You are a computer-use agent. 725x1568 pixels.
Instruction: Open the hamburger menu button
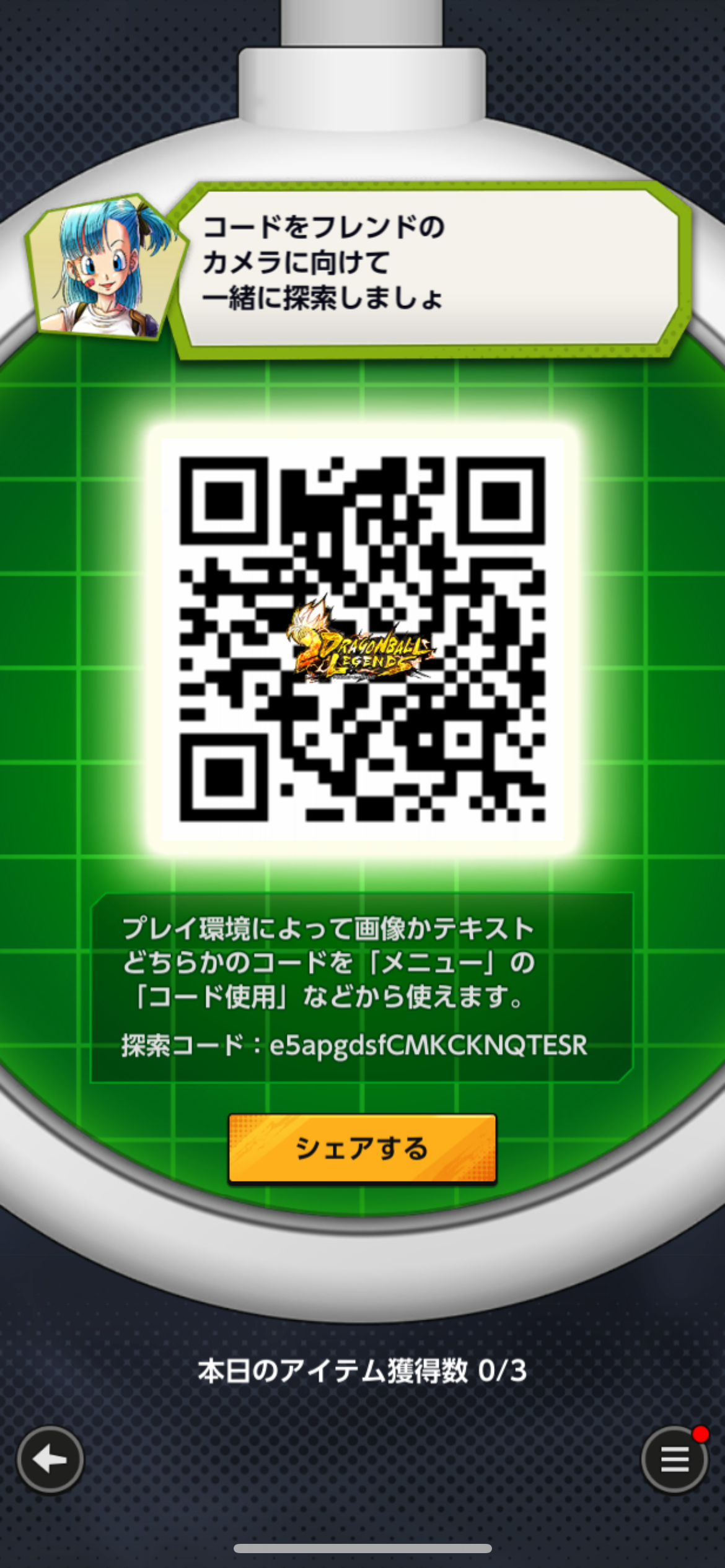pos(675,1460)
